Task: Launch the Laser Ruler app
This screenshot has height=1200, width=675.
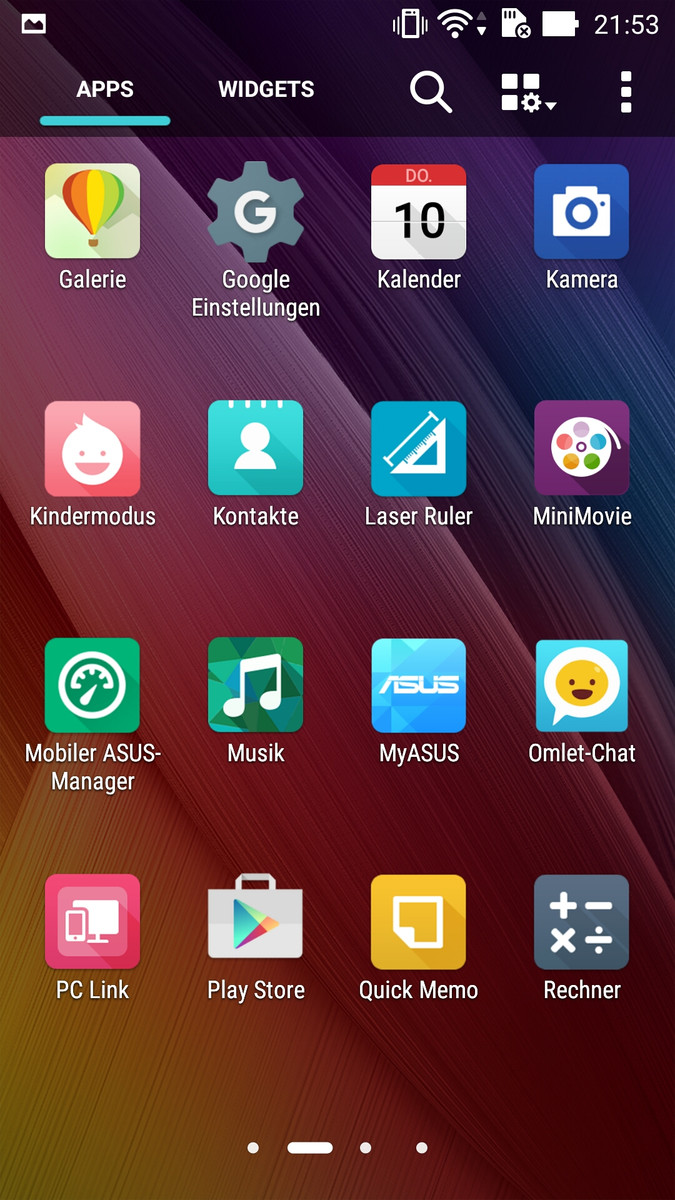Action: coord(419,449)
